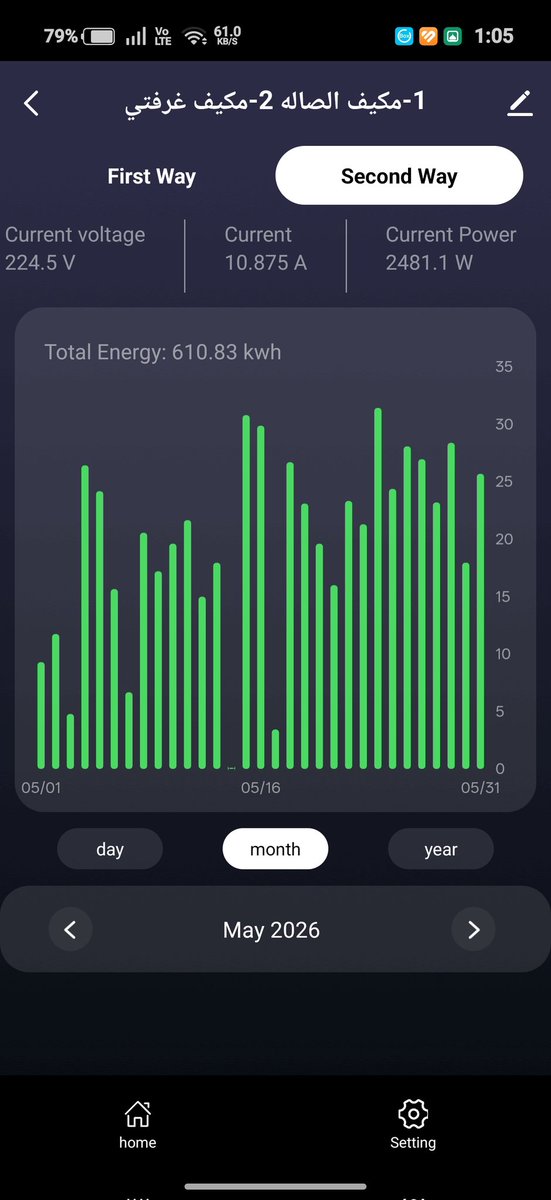Edit the device name with the pencil icon
551x1200 pixels.
tap(520, 103)
